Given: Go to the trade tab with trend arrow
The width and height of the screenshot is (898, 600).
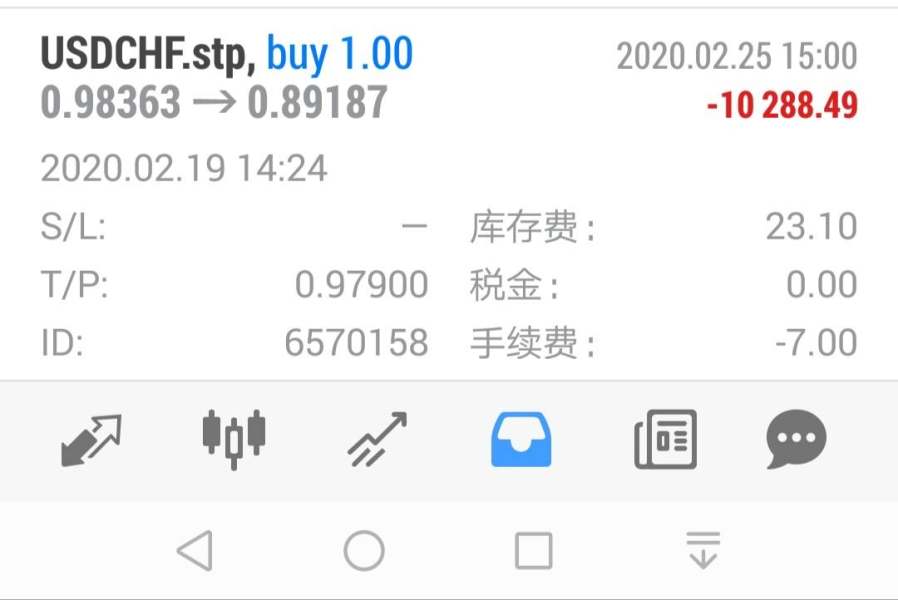Looking at the screenshot, I should pyautogui.click(x=377, y=440).
